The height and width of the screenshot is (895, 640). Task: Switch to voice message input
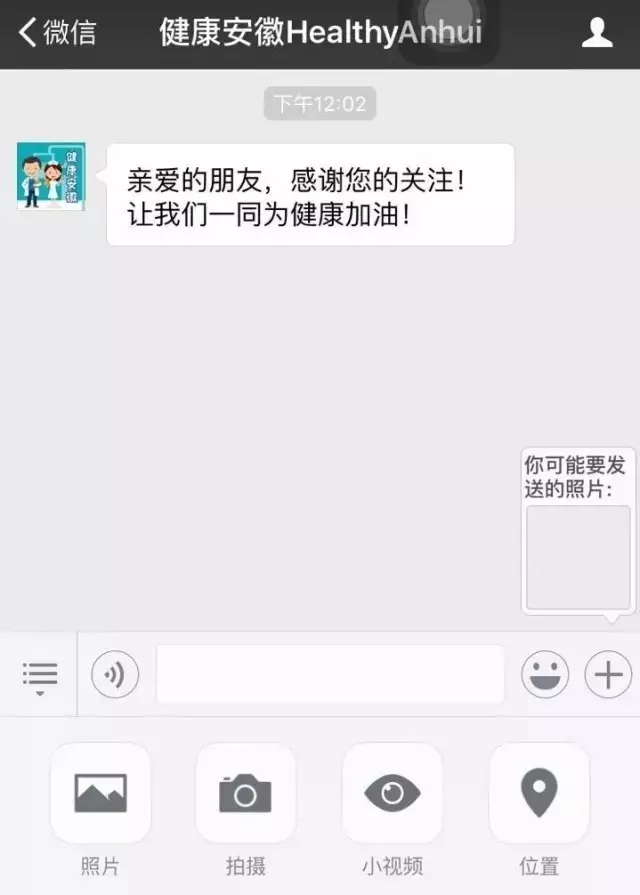pyautogui.click(x=115, y=676)
